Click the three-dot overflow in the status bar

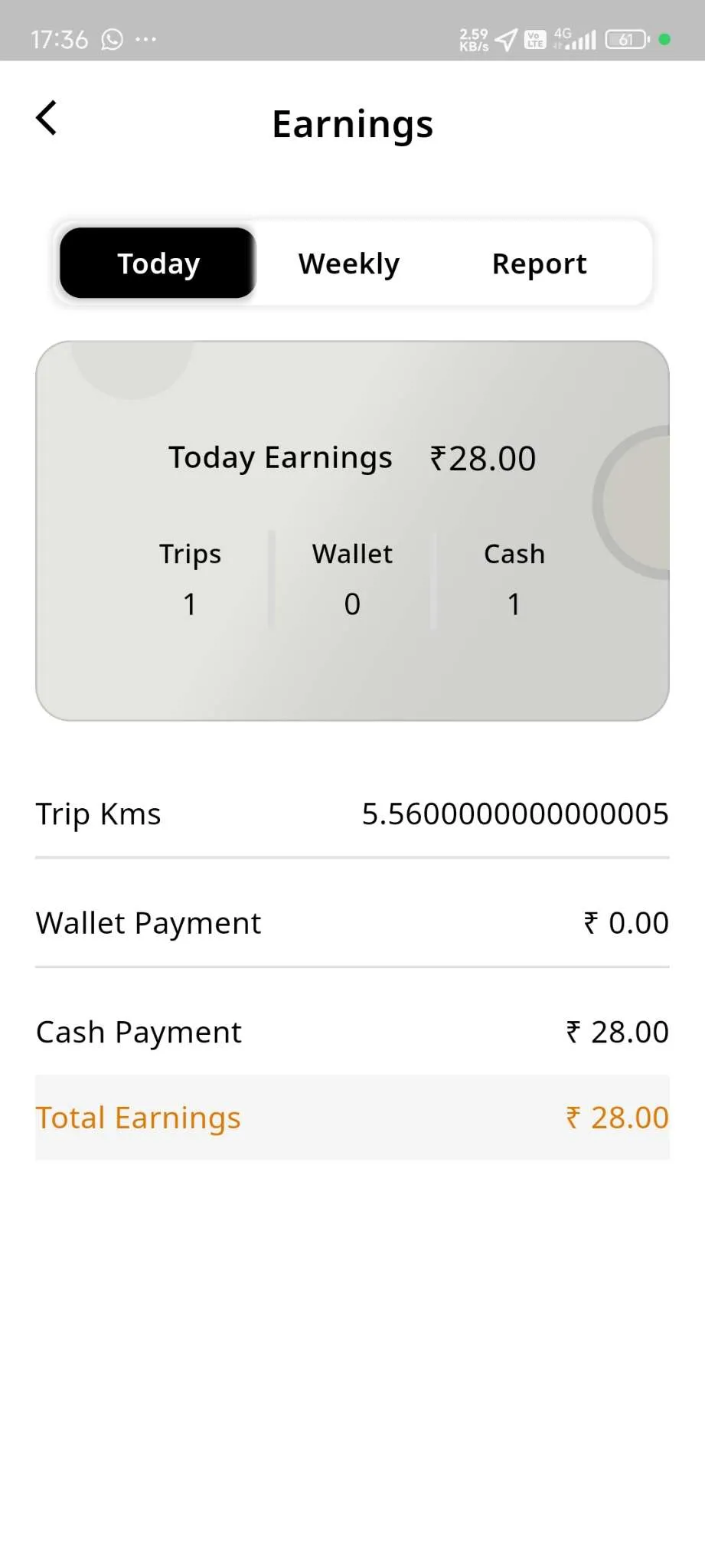click(x=147, y=38)
